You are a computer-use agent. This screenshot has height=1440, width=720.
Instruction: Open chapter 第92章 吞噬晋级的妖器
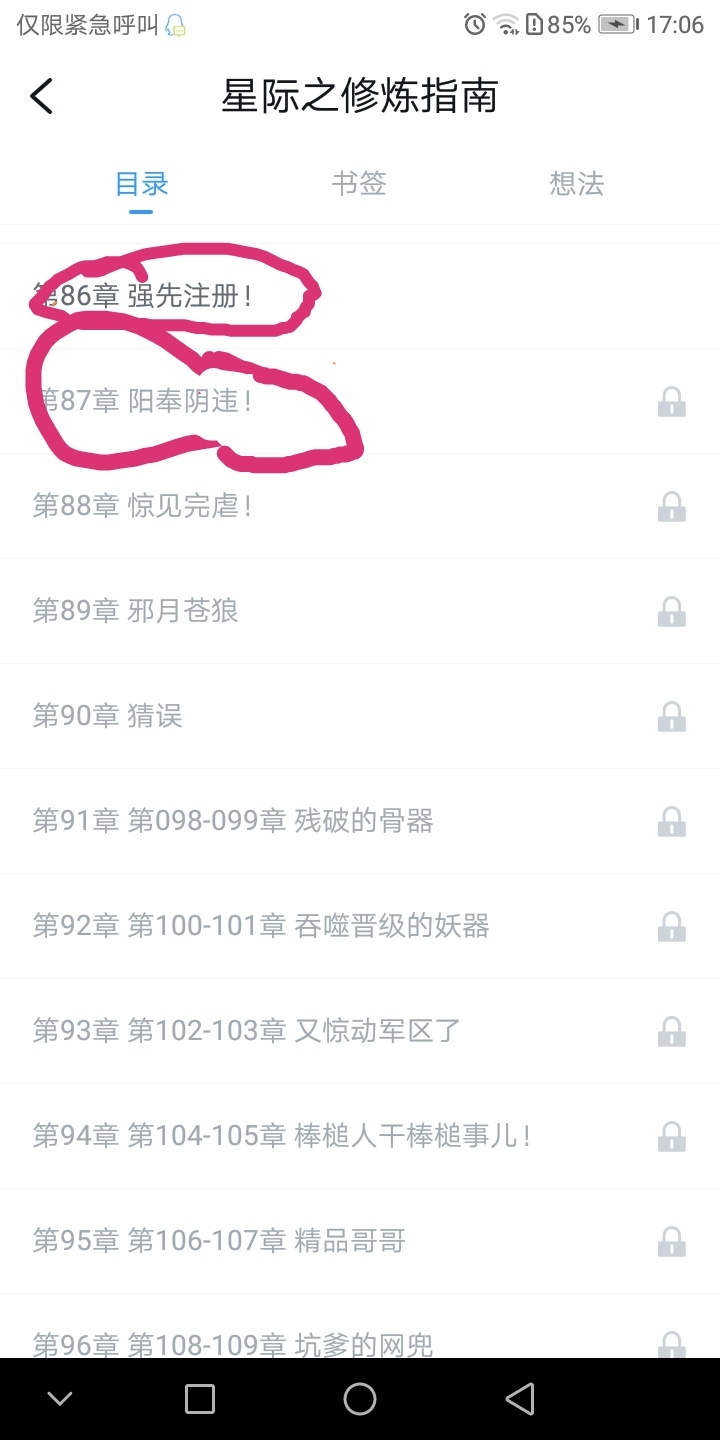pyautogui.click(x=261, y=926)
